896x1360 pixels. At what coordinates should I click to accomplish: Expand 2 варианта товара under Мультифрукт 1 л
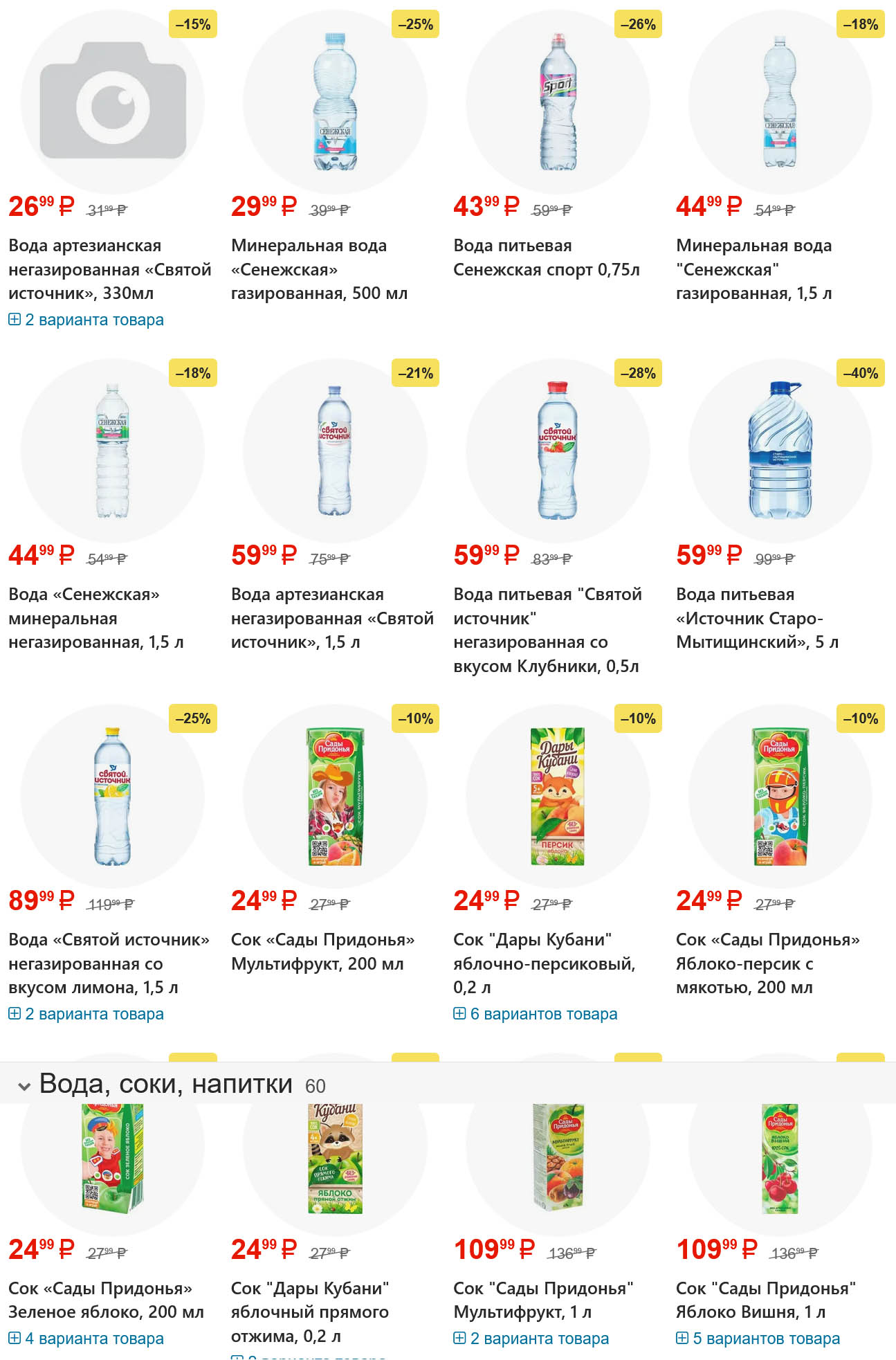pyautogui.click(x=531, y=1339)
